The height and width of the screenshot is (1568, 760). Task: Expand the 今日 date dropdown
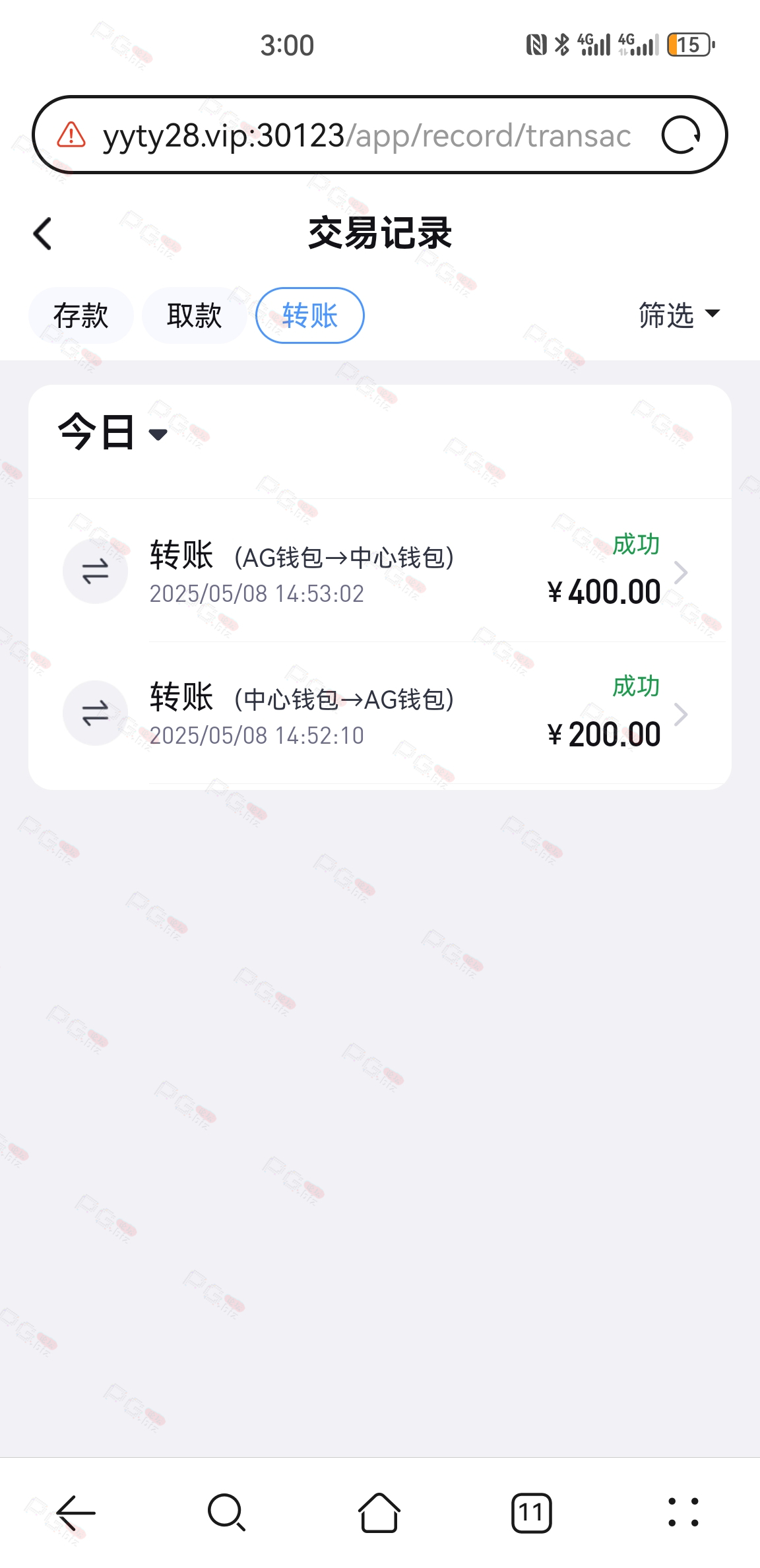coord(113,432)
